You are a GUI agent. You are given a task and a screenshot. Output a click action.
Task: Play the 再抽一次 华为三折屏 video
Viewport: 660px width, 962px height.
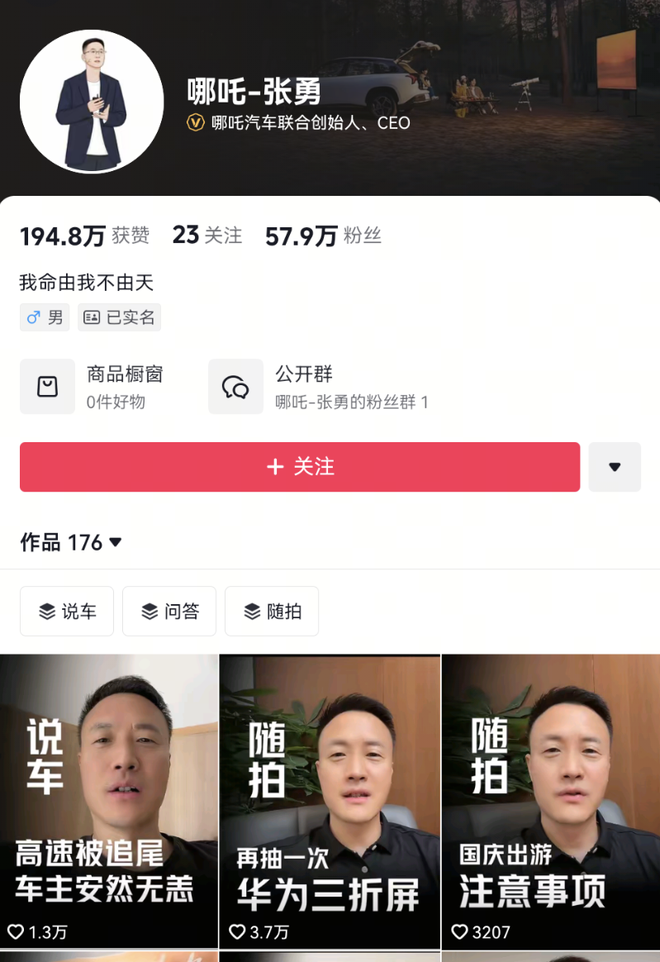click(329, 800)
